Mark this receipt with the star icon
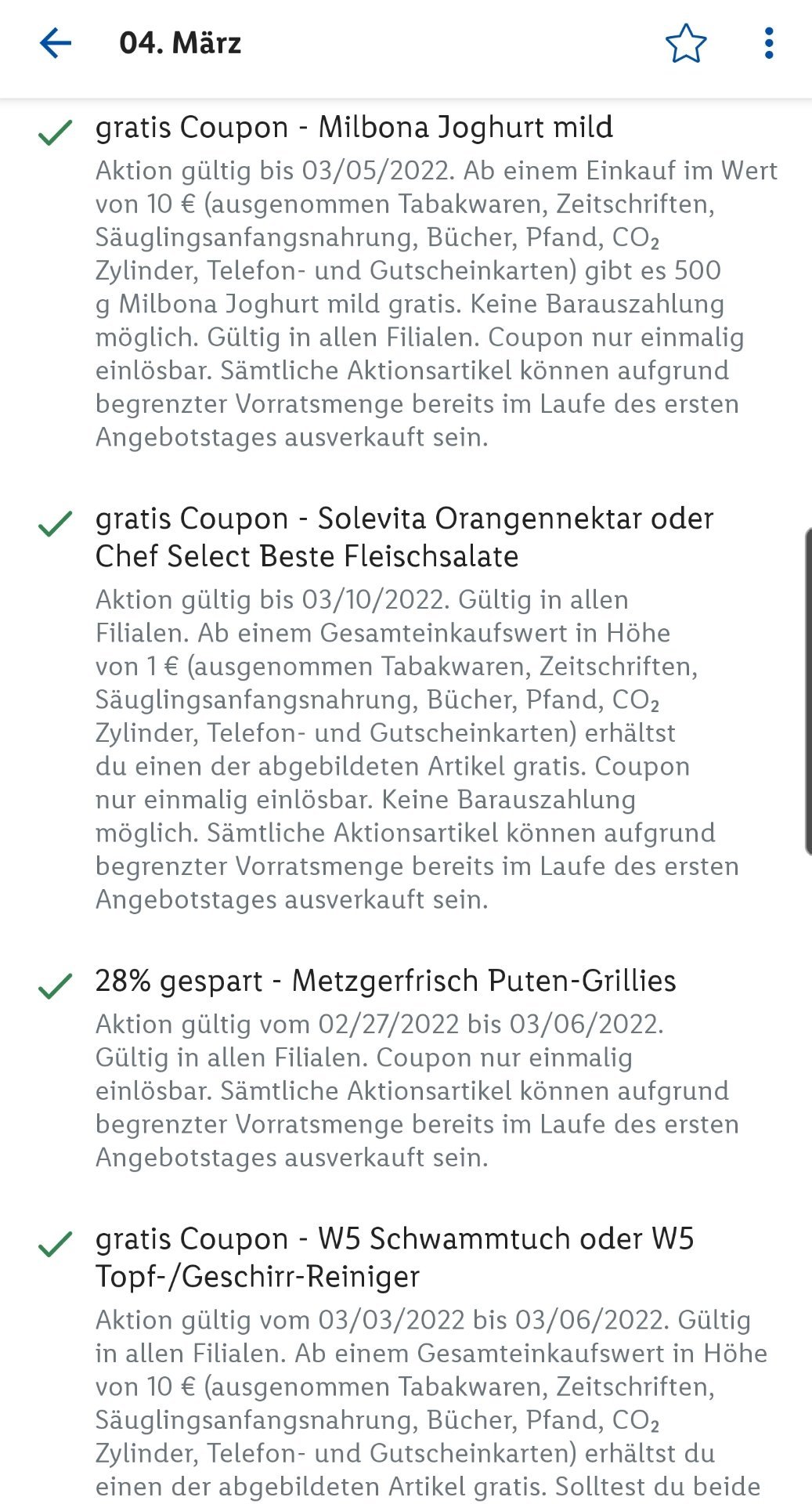The width and height of the screenshot is (812, 1504). (x=686, y=43)
